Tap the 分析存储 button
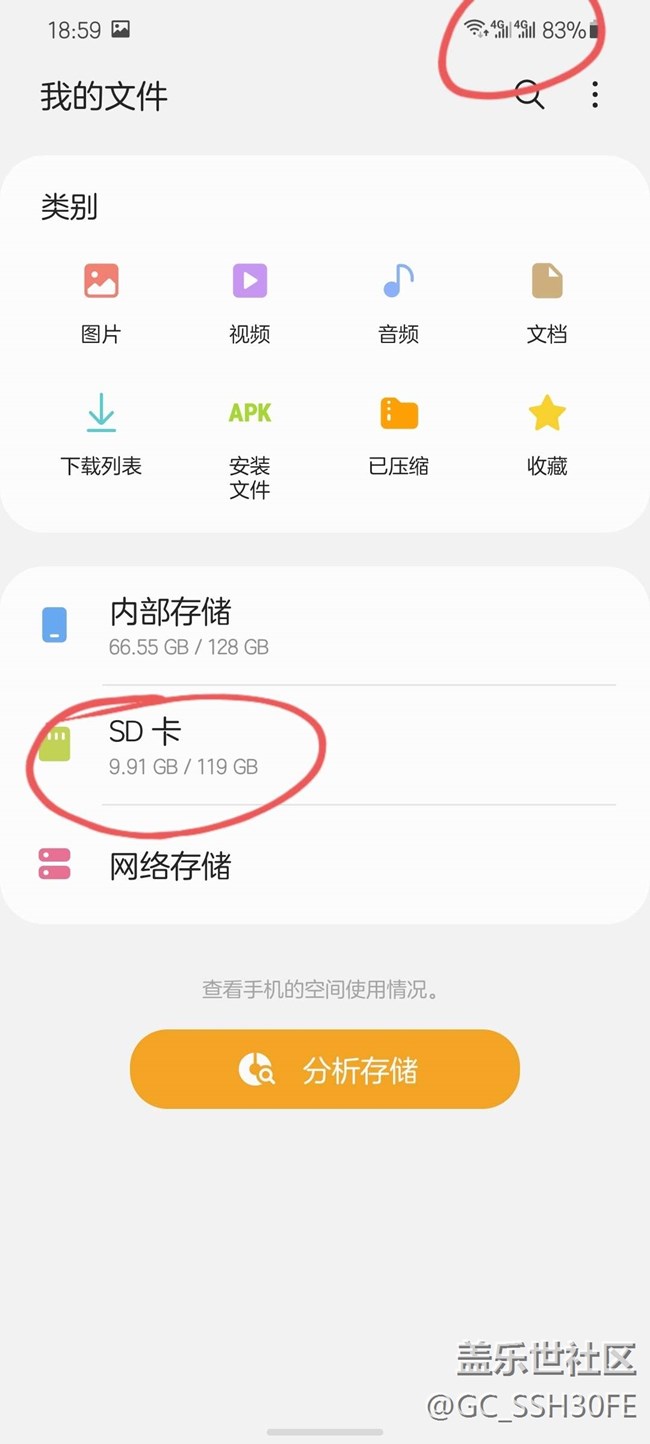 [x=325, y=1070]
